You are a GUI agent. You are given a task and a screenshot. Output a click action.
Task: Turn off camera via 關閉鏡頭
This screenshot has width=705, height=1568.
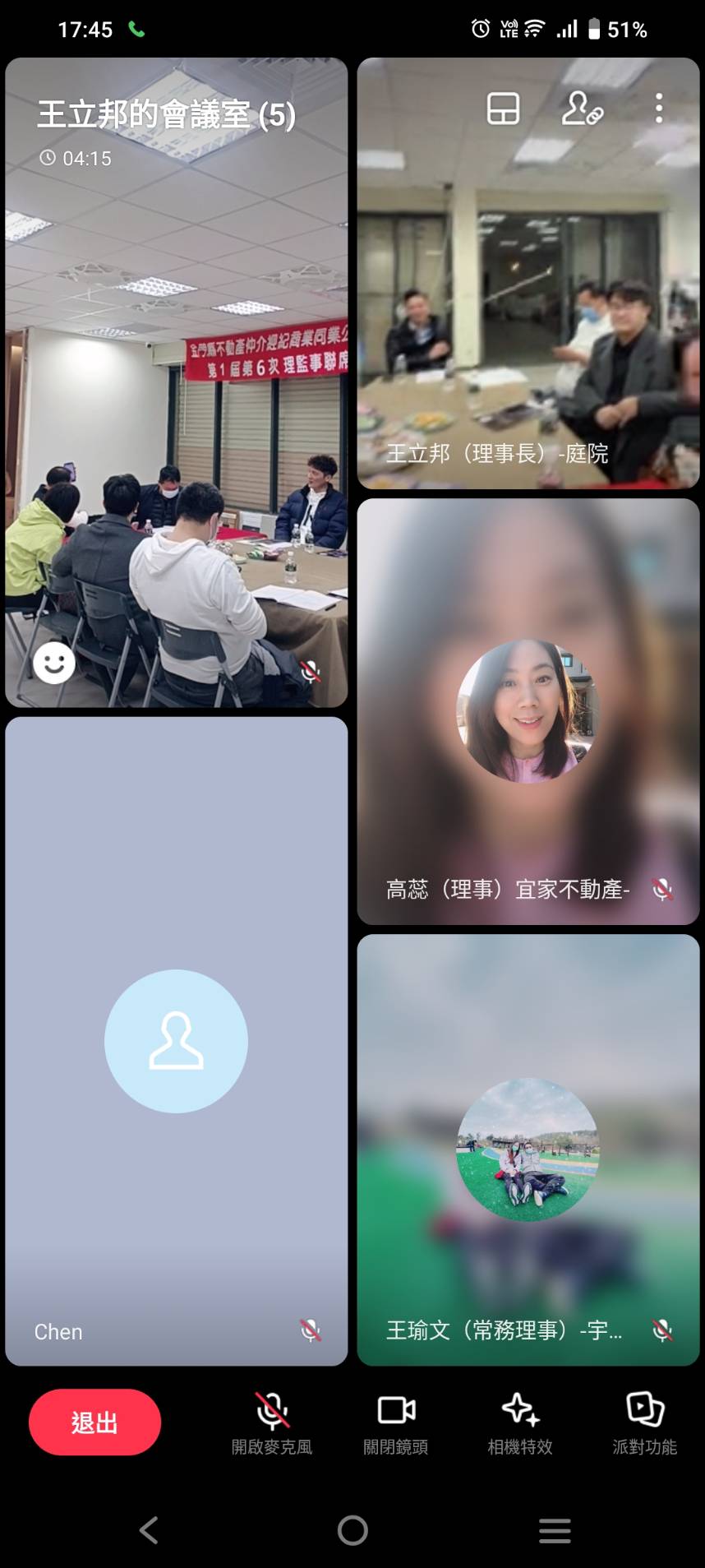coord(396,1423)
